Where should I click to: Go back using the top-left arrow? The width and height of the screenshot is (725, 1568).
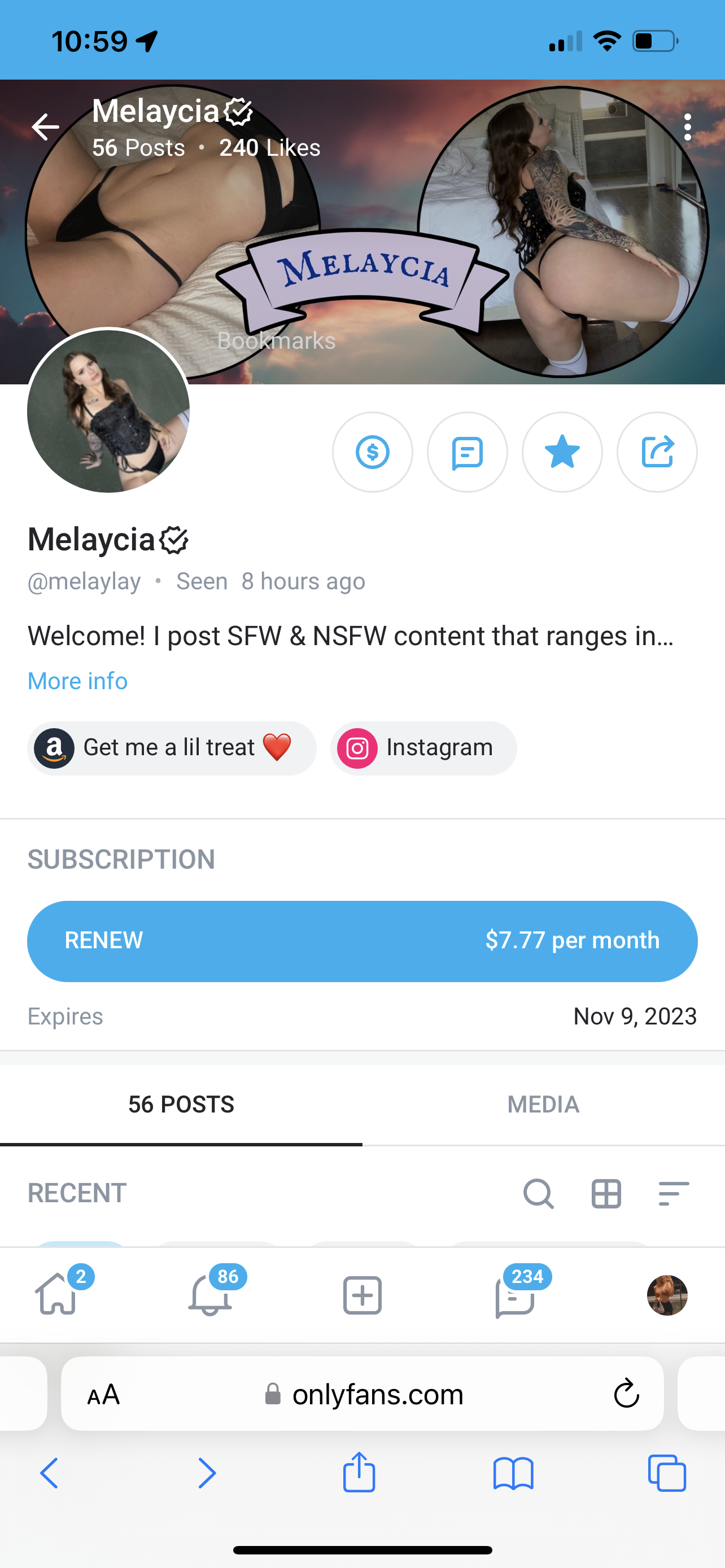[x=46, y=126]
